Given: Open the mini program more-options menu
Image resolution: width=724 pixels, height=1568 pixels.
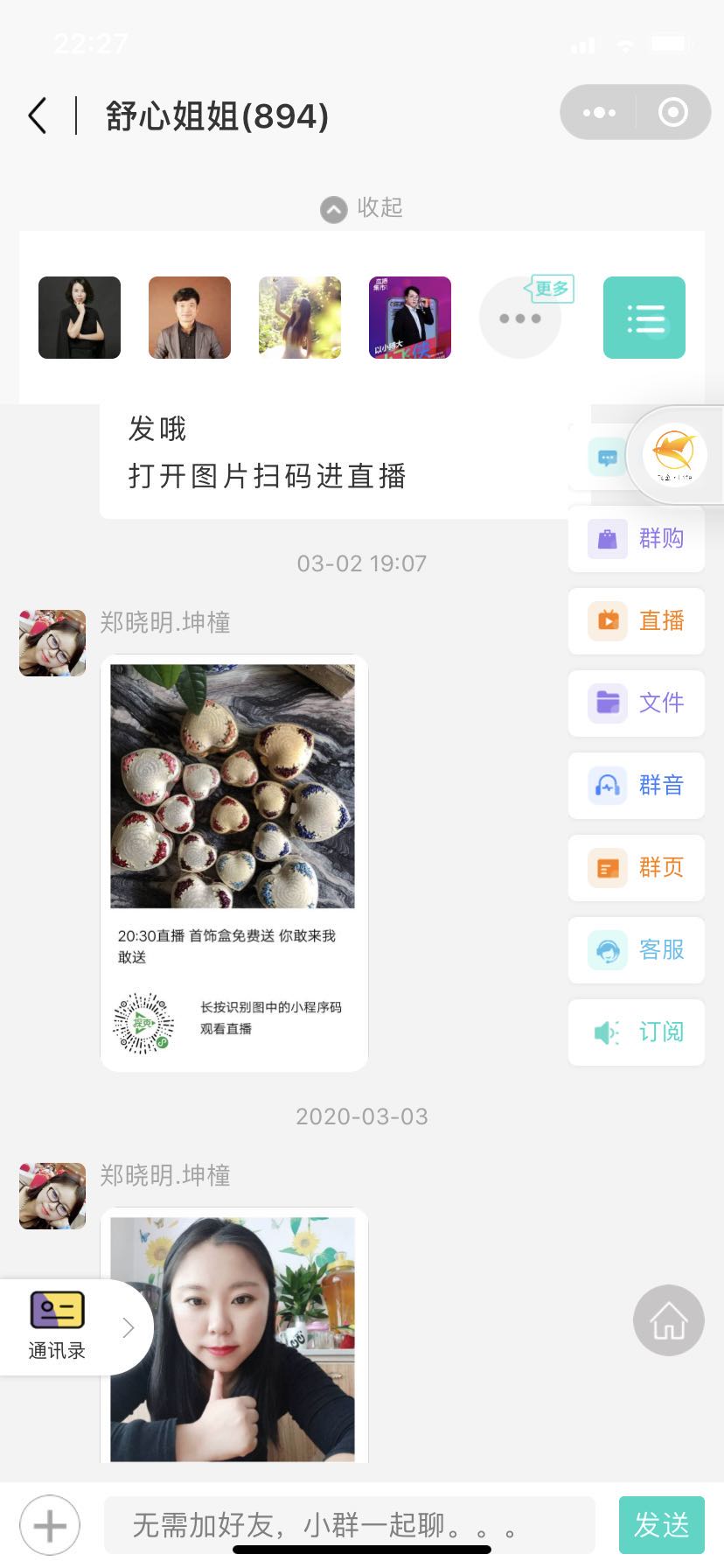Looking at the screenshot, I should tap(599, 113).
